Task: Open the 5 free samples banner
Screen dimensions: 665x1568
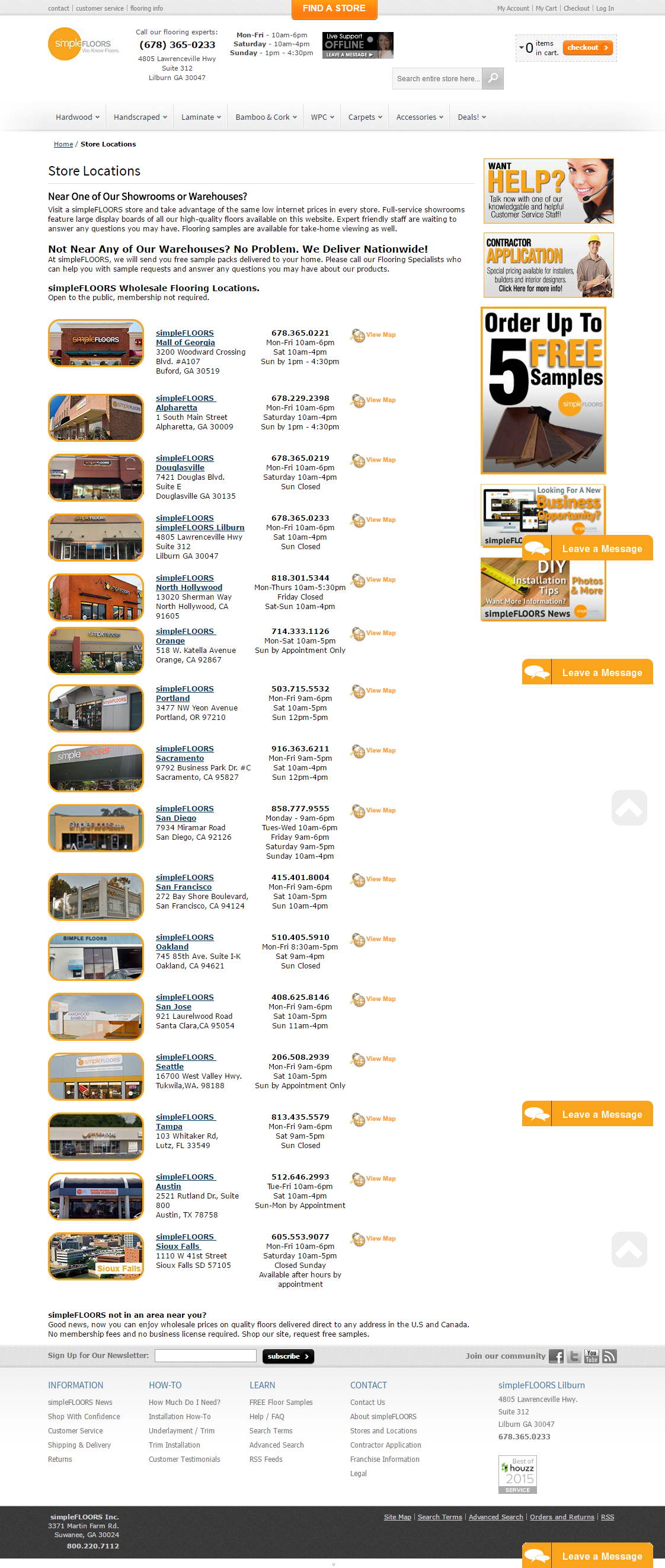Action: [x=543, y=390]
